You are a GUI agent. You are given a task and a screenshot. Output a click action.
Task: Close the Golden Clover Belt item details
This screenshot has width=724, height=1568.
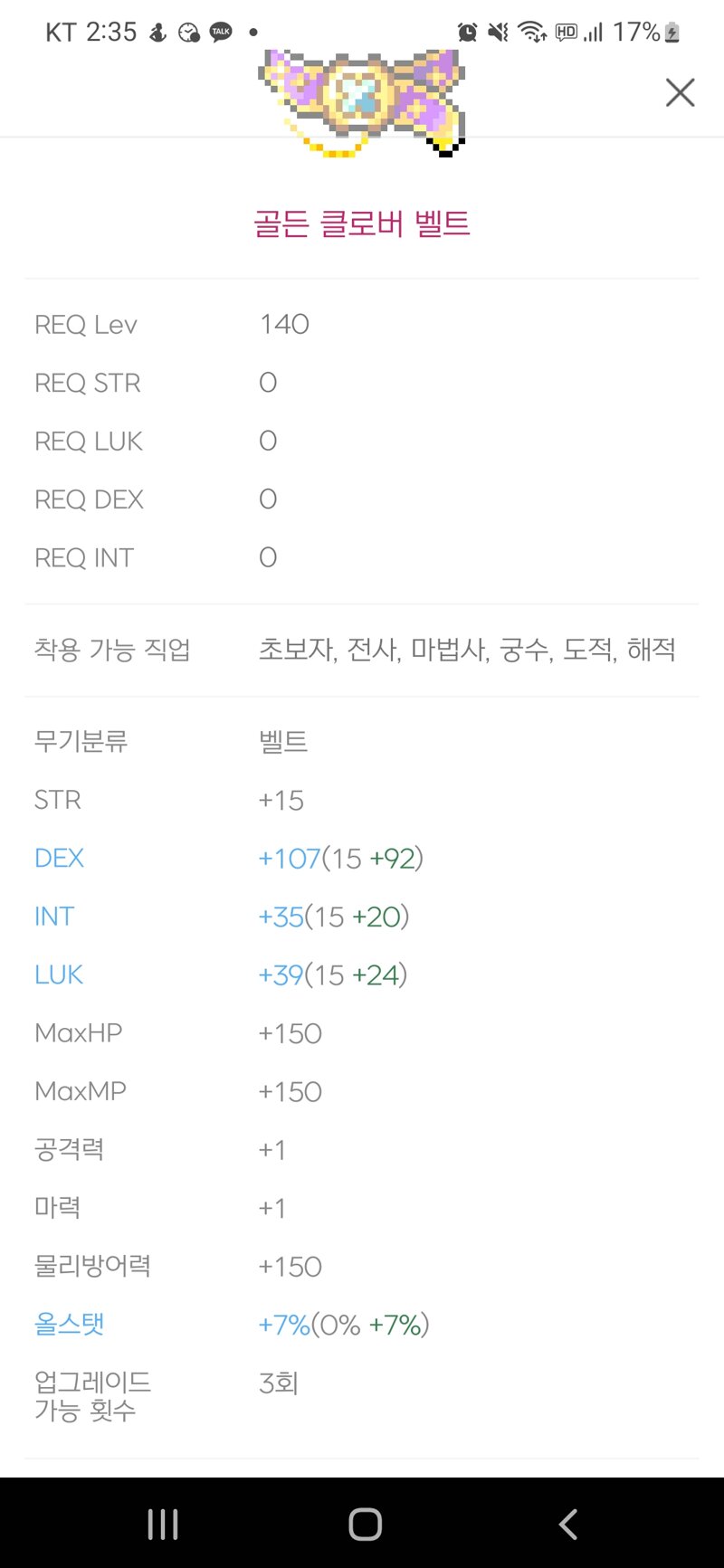point(680,92)
